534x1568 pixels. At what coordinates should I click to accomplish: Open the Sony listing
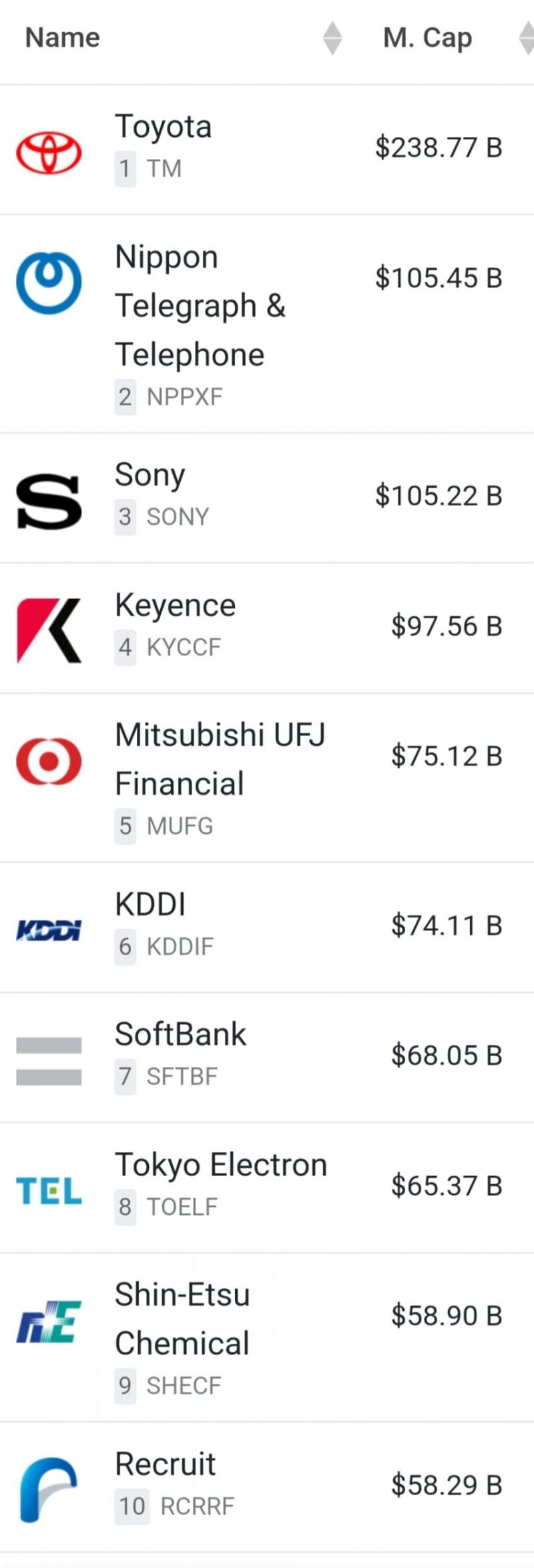(150, 475)
